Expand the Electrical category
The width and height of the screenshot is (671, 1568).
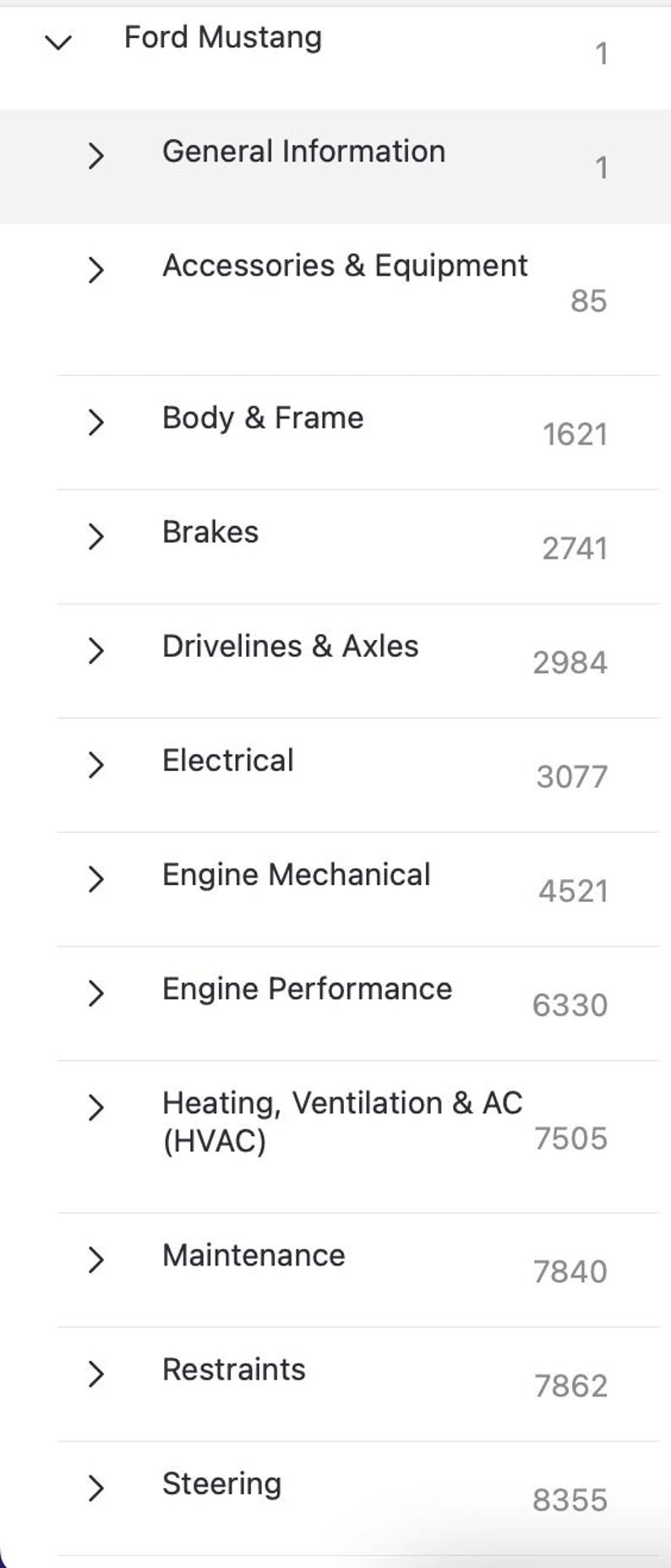pyautogui.click(x=95, y=764)
